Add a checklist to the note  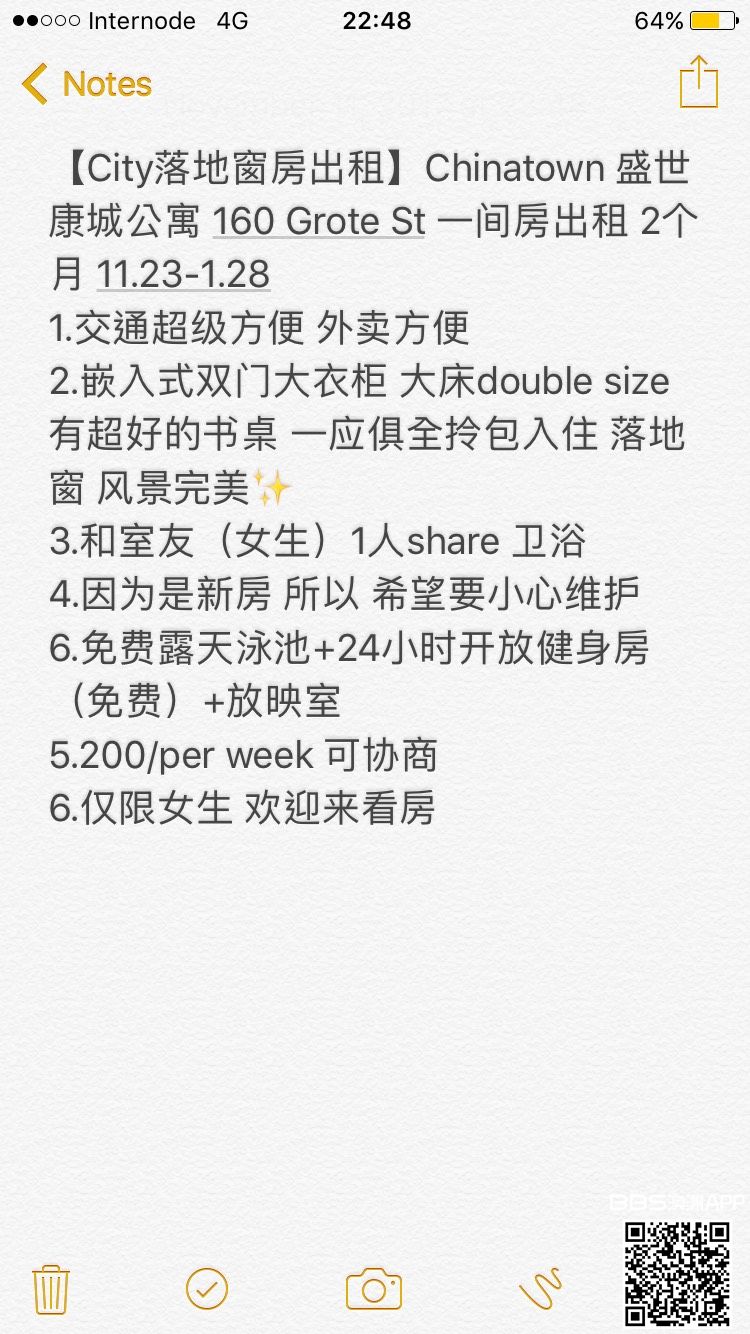(x=207, y=1288)
